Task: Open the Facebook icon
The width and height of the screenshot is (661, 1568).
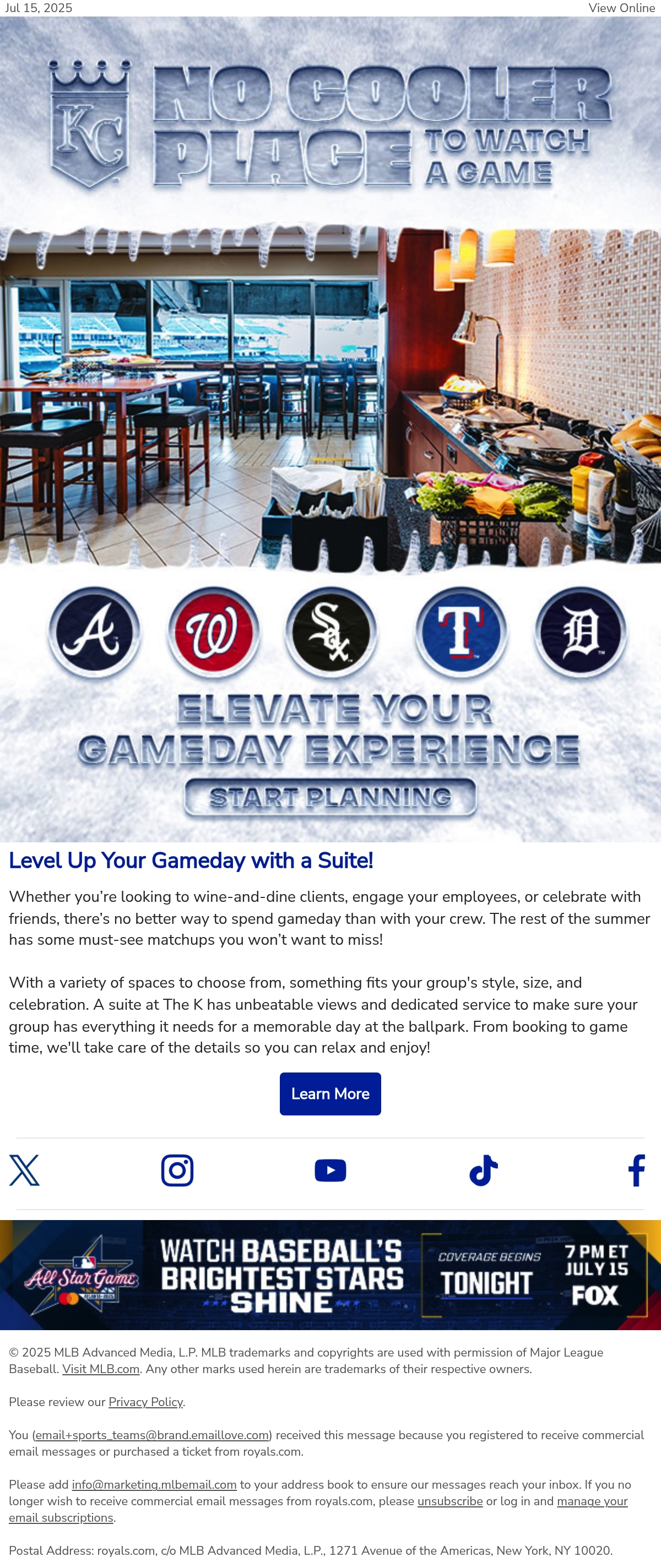Action: pyautogui.click(x=637, y=1170)
